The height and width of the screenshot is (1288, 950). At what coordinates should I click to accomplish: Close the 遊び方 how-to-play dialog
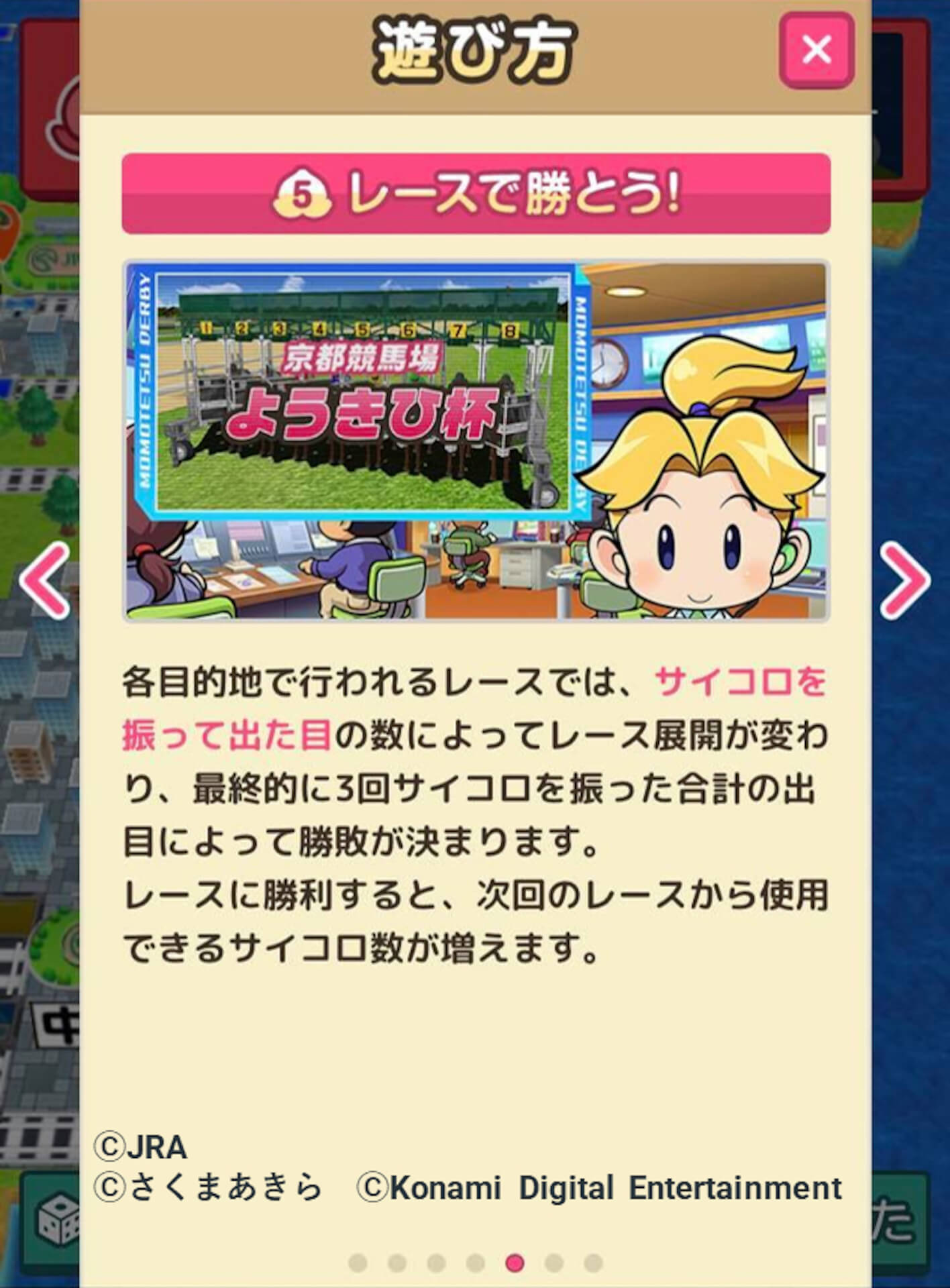pos(816,50)
